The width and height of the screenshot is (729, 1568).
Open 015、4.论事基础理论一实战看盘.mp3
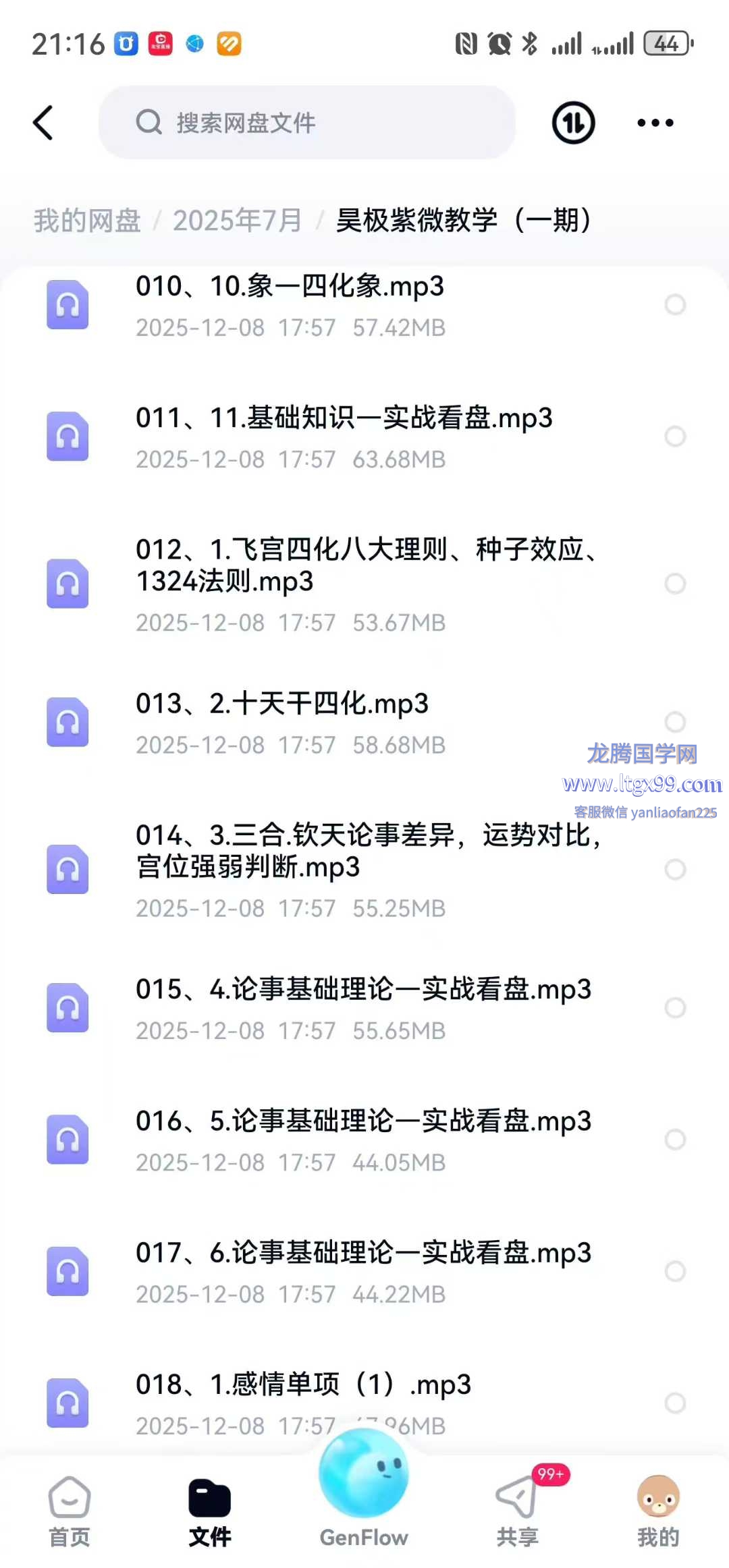[x=363, y=990]
